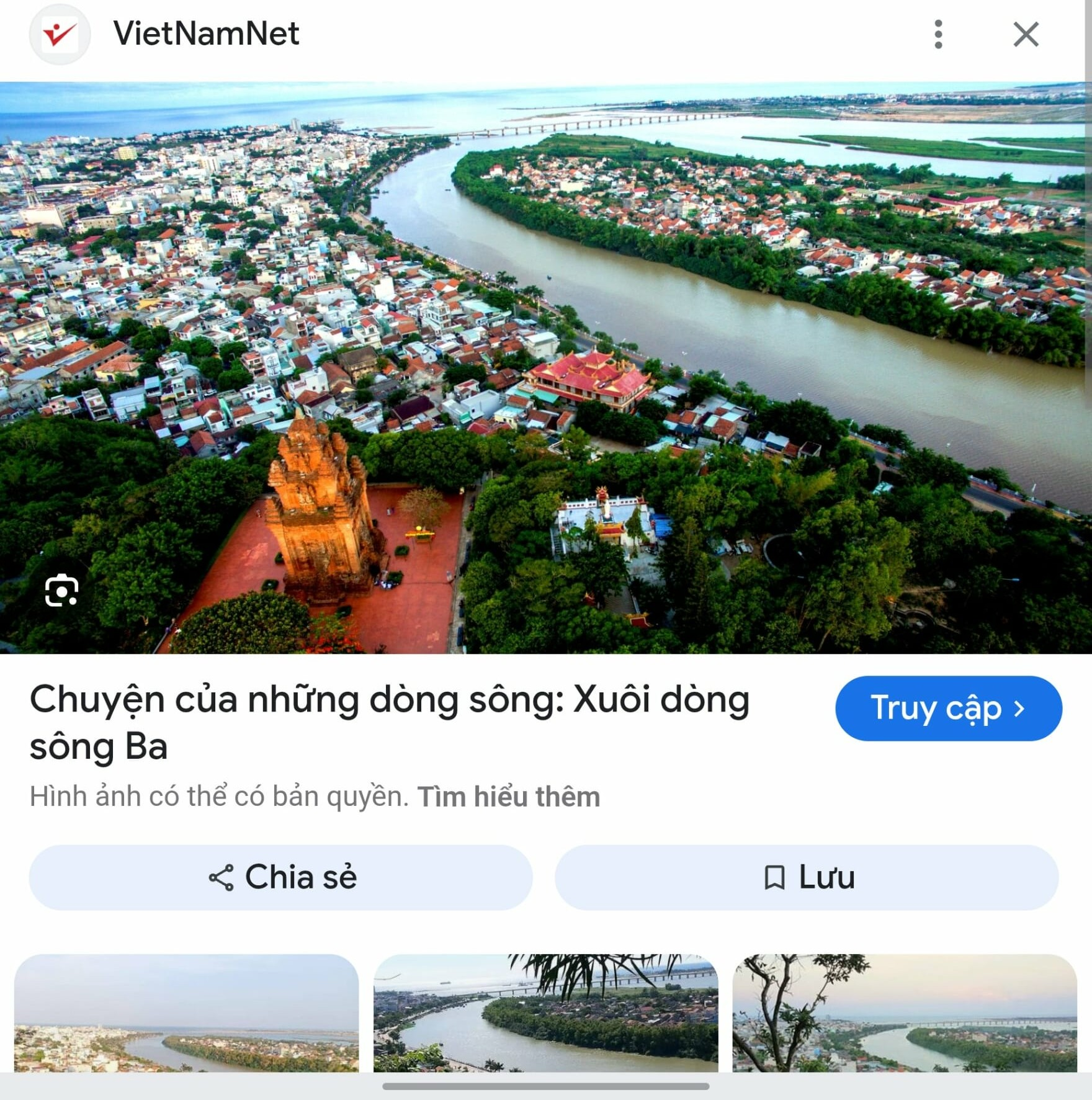View the main aerial river photo
The image size is (1092, 1100).
pyautogui.click(x=546, y=367)
